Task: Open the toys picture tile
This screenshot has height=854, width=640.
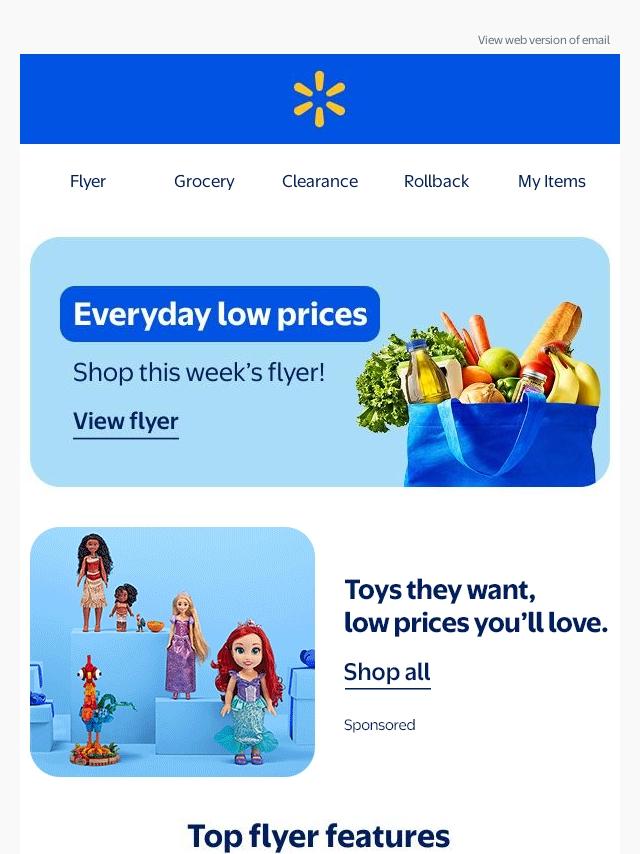Action: tap(172, 652)
